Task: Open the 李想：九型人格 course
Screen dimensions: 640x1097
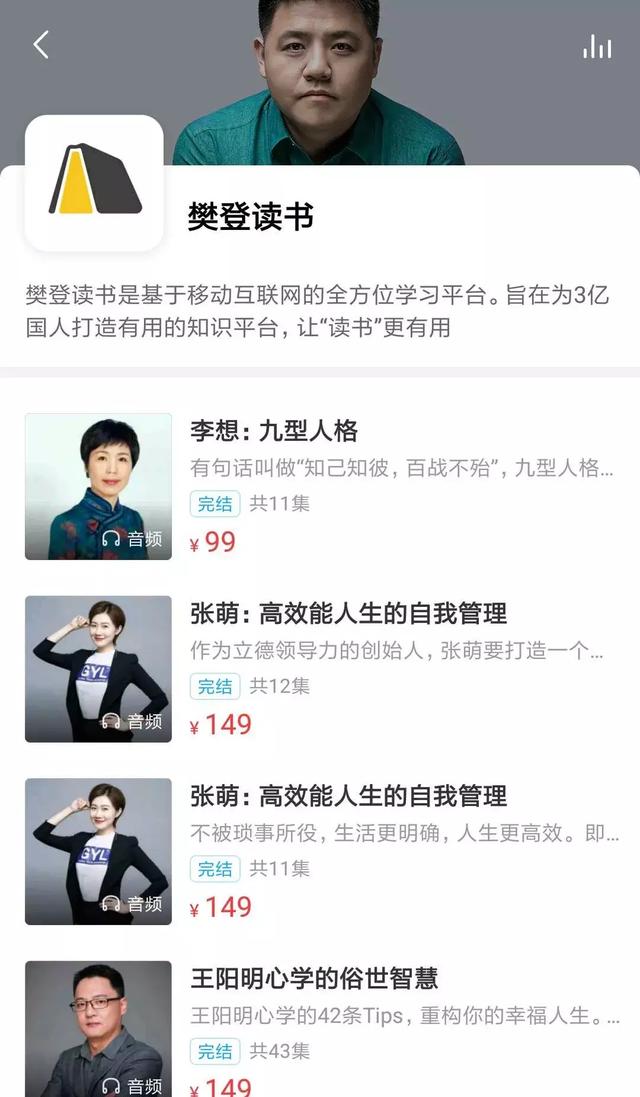Action: click(274, 431)
